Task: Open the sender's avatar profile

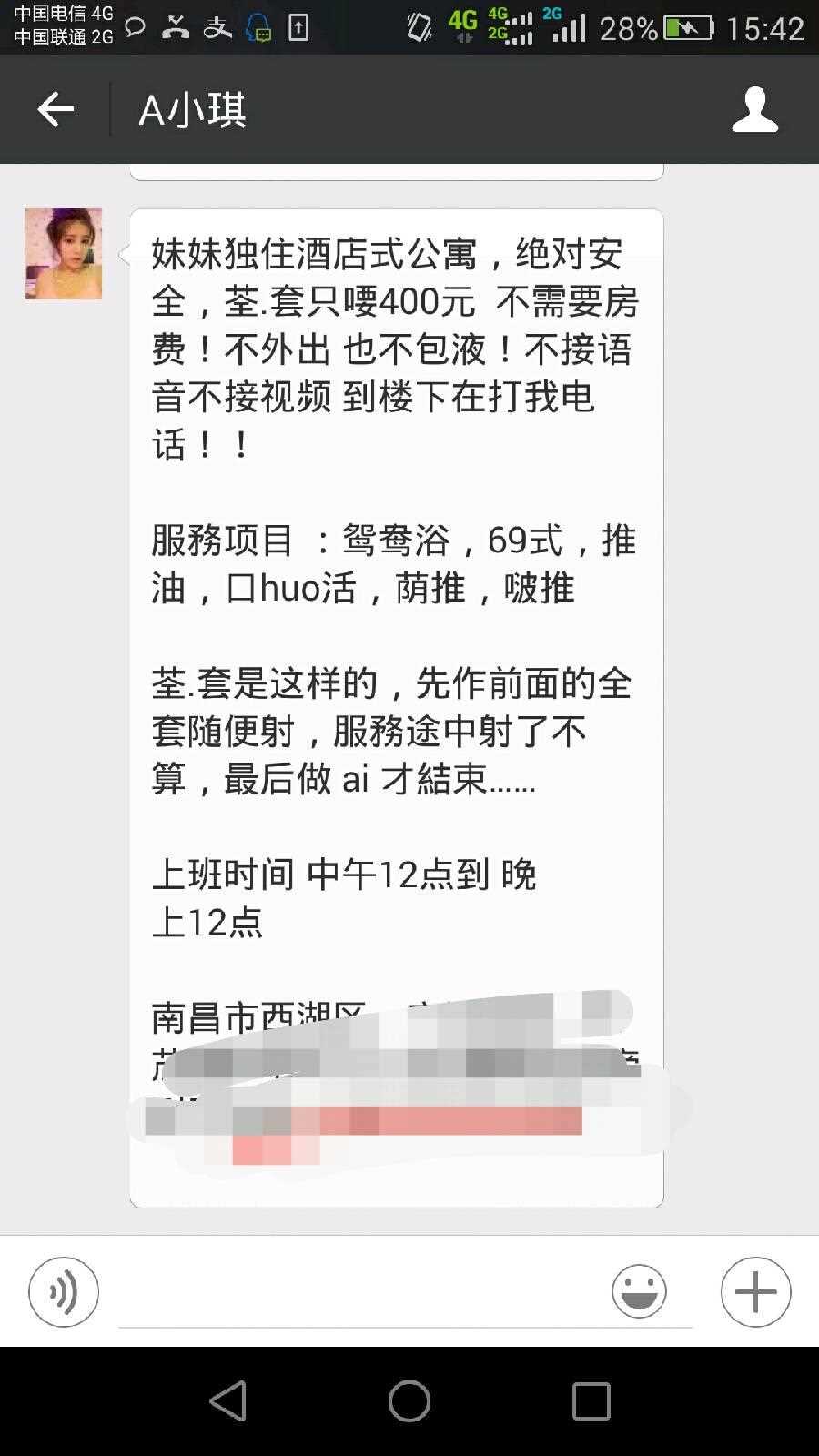Action: 64,254
